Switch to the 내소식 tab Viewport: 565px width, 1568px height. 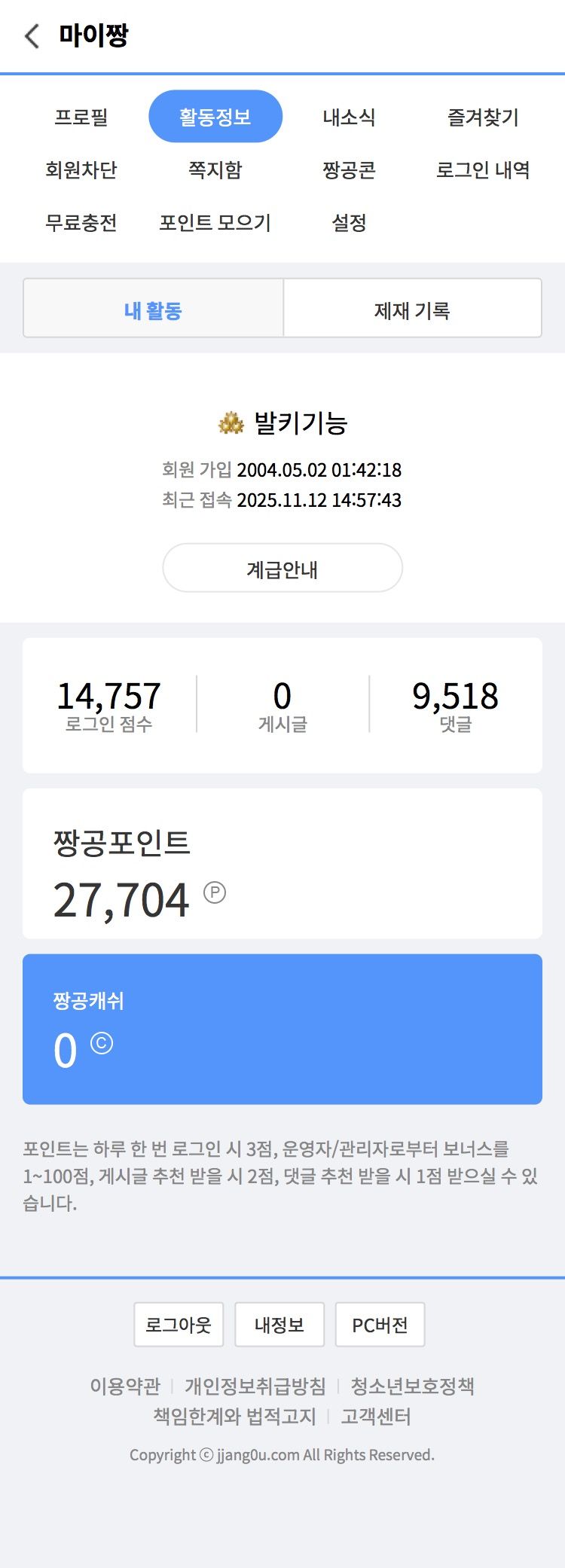tap(349, 117)
